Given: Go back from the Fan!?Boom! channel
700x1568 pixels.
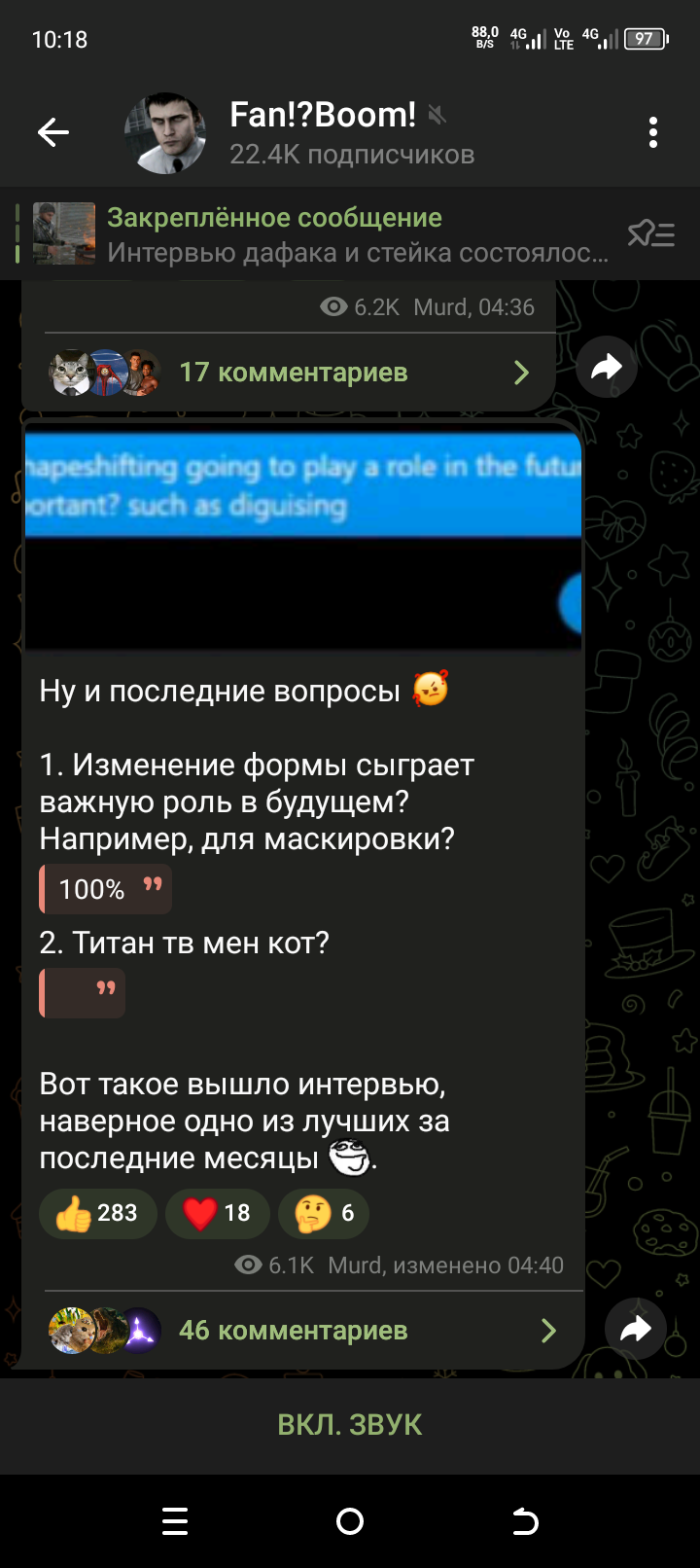Looking at the screenshot, I should (53, 132).
